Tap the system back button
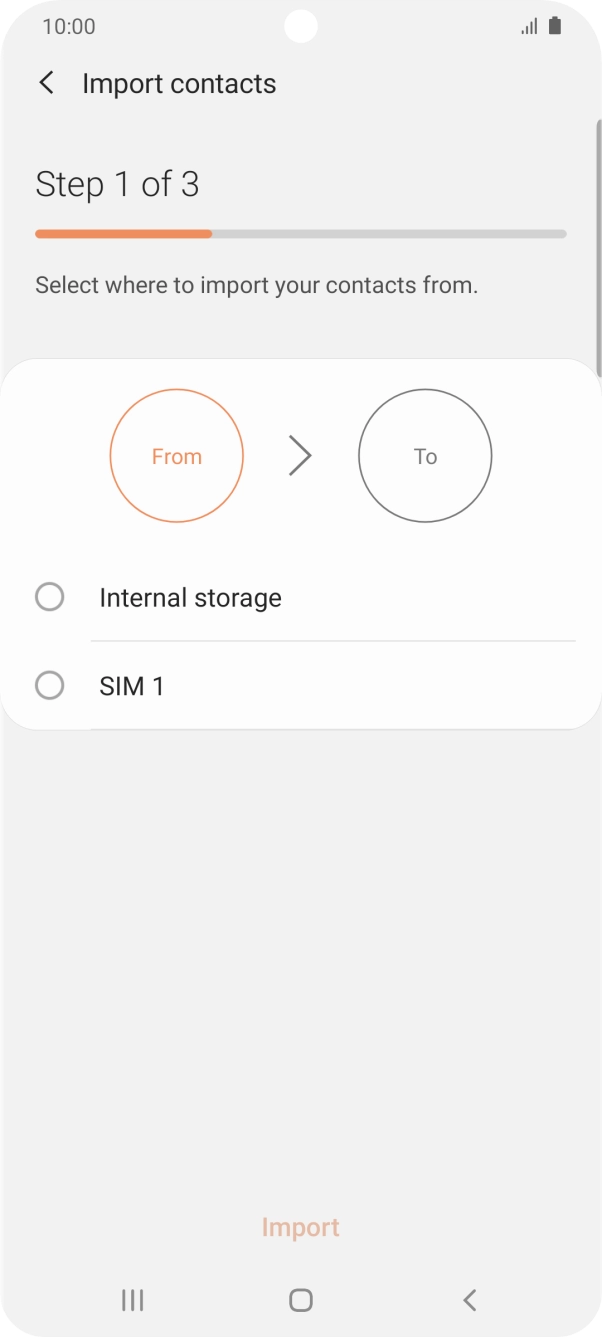 pos(469,1299)
